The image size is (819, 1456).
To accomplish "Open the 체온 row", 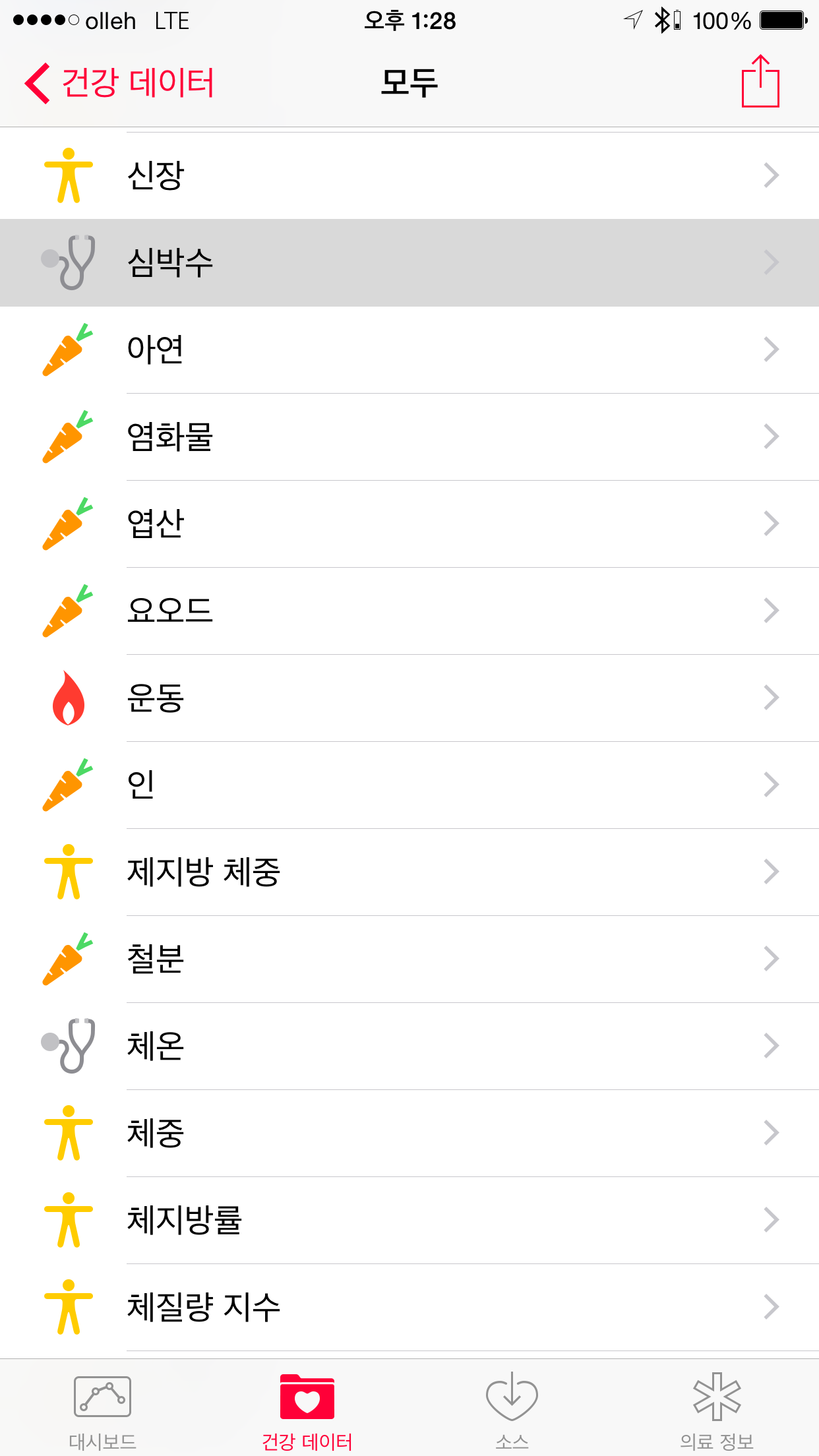I will click(x=409, y=1046).
